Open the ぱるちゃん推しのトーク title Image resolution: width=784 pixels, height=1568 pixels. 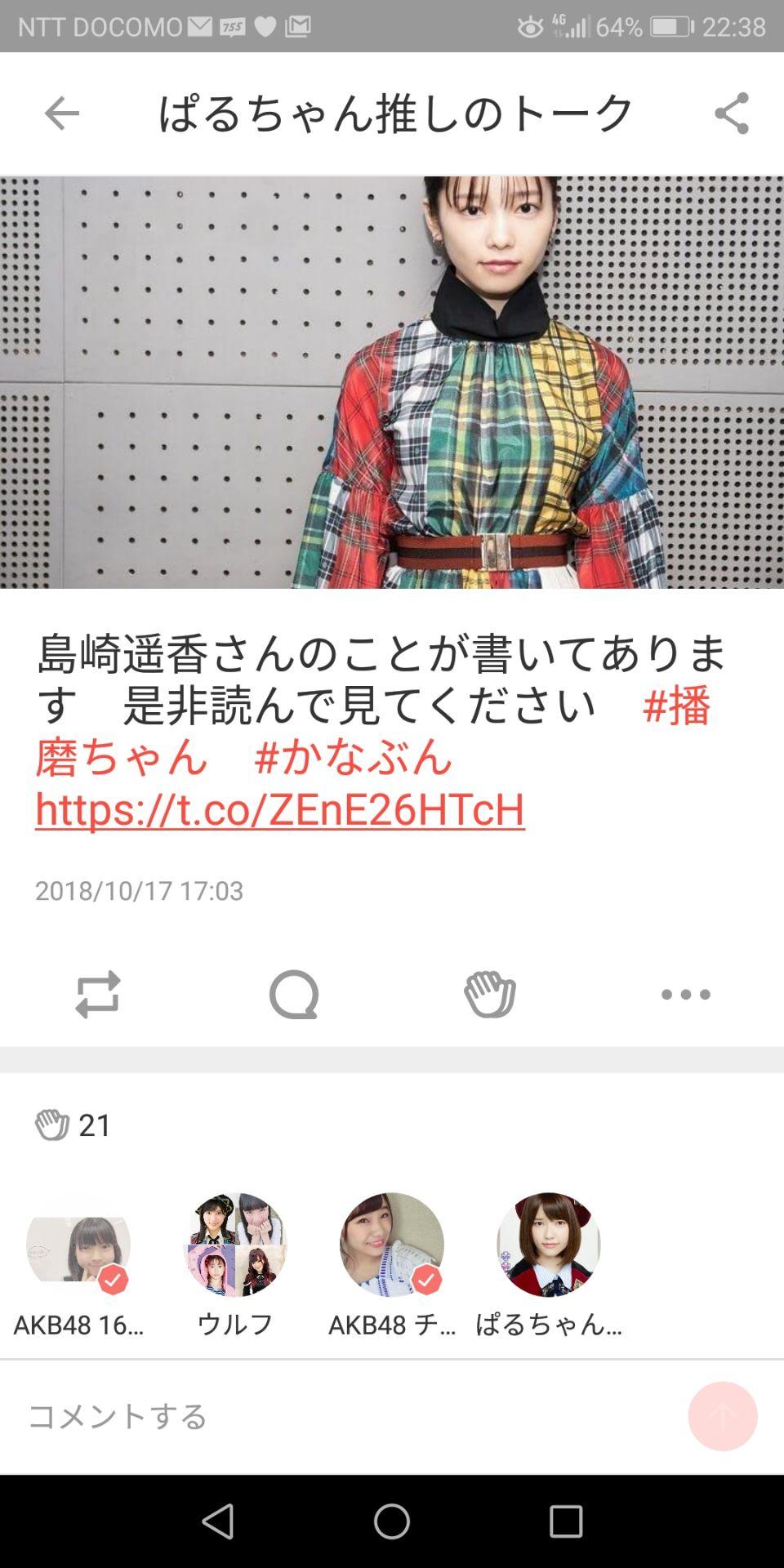392,115
